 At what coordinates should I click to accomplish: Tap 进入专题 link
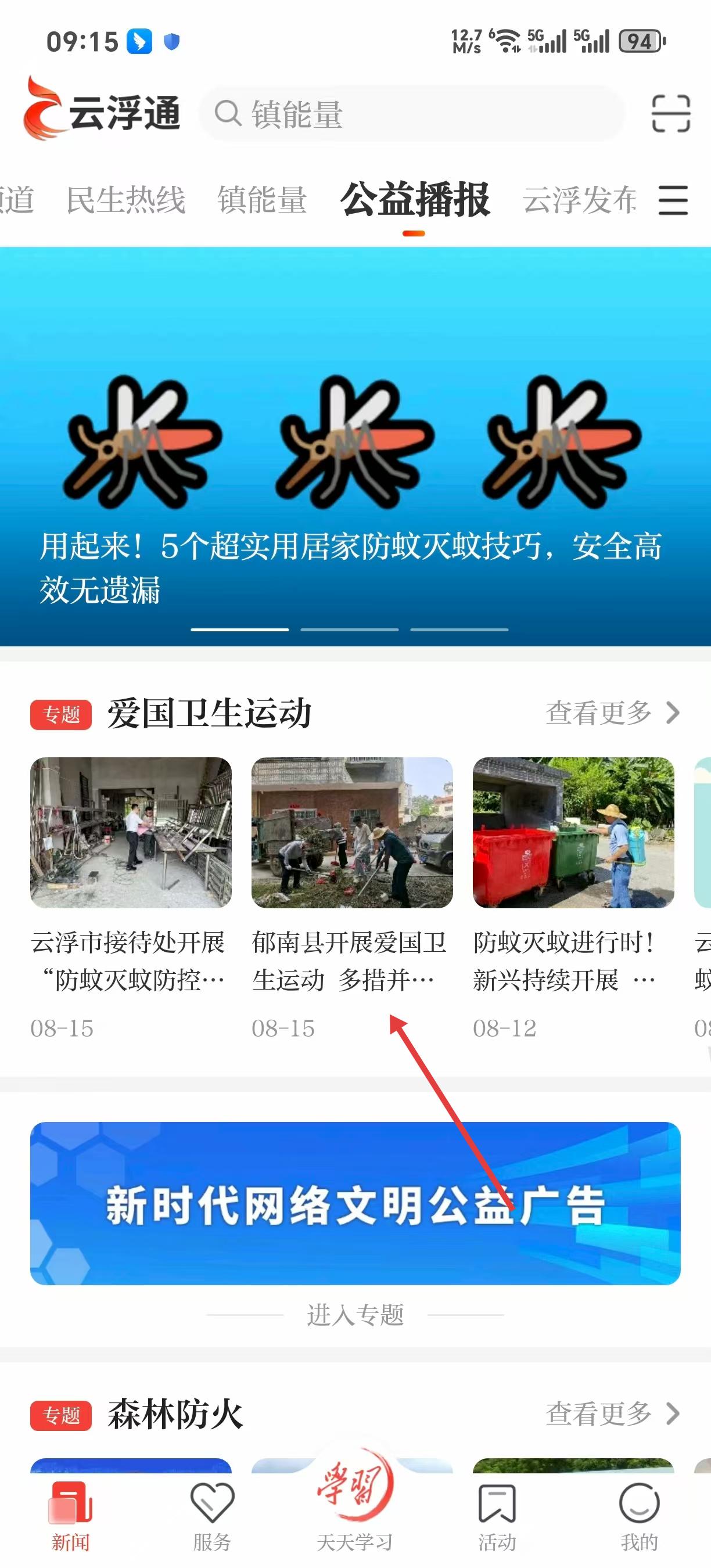click(355, 1315)
